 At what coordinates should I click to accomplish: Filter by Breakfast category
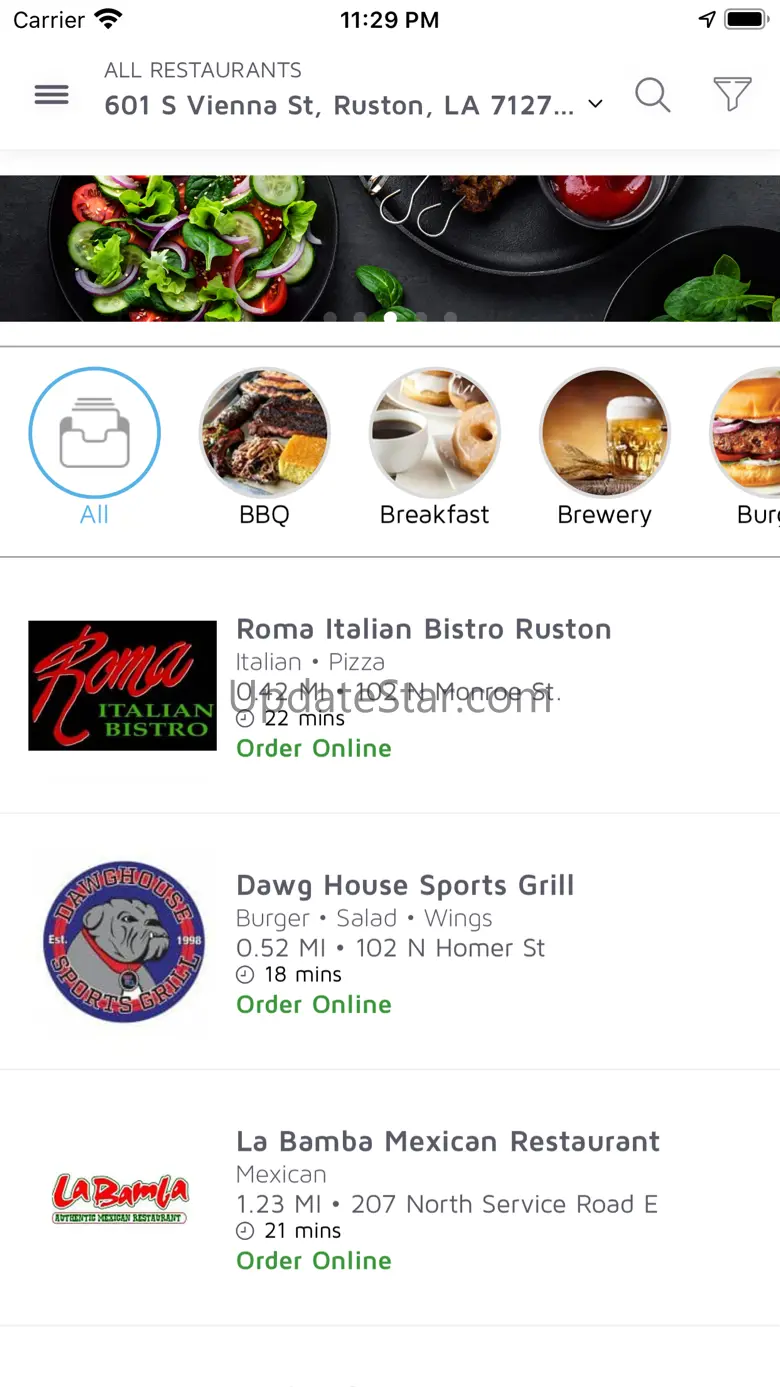[435, 447]
